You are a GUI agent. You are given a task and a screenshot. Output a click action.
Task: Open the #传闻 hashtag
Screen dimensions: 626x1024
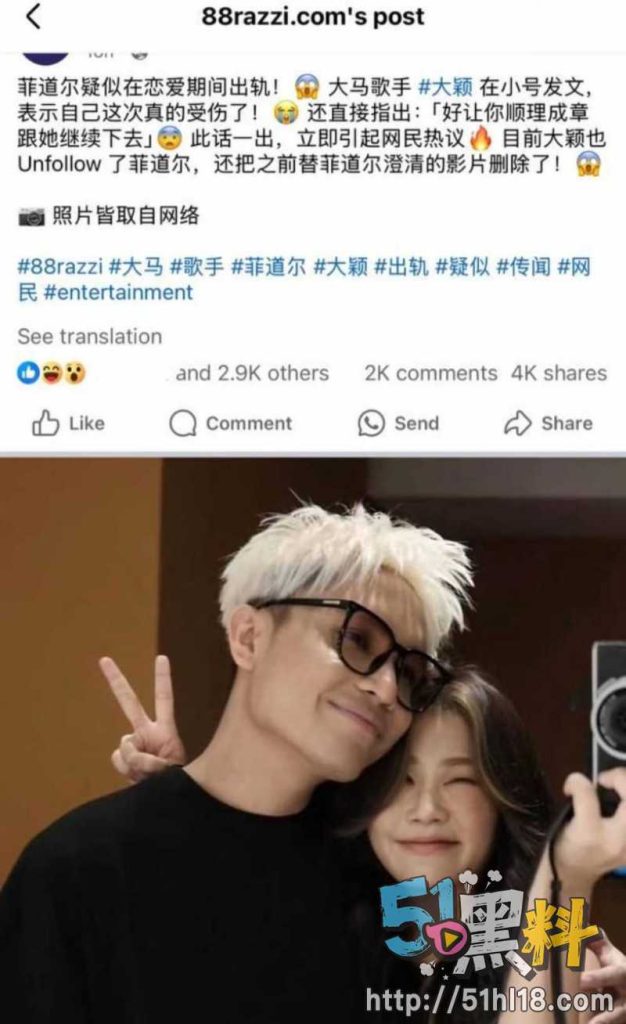(522, 266)
